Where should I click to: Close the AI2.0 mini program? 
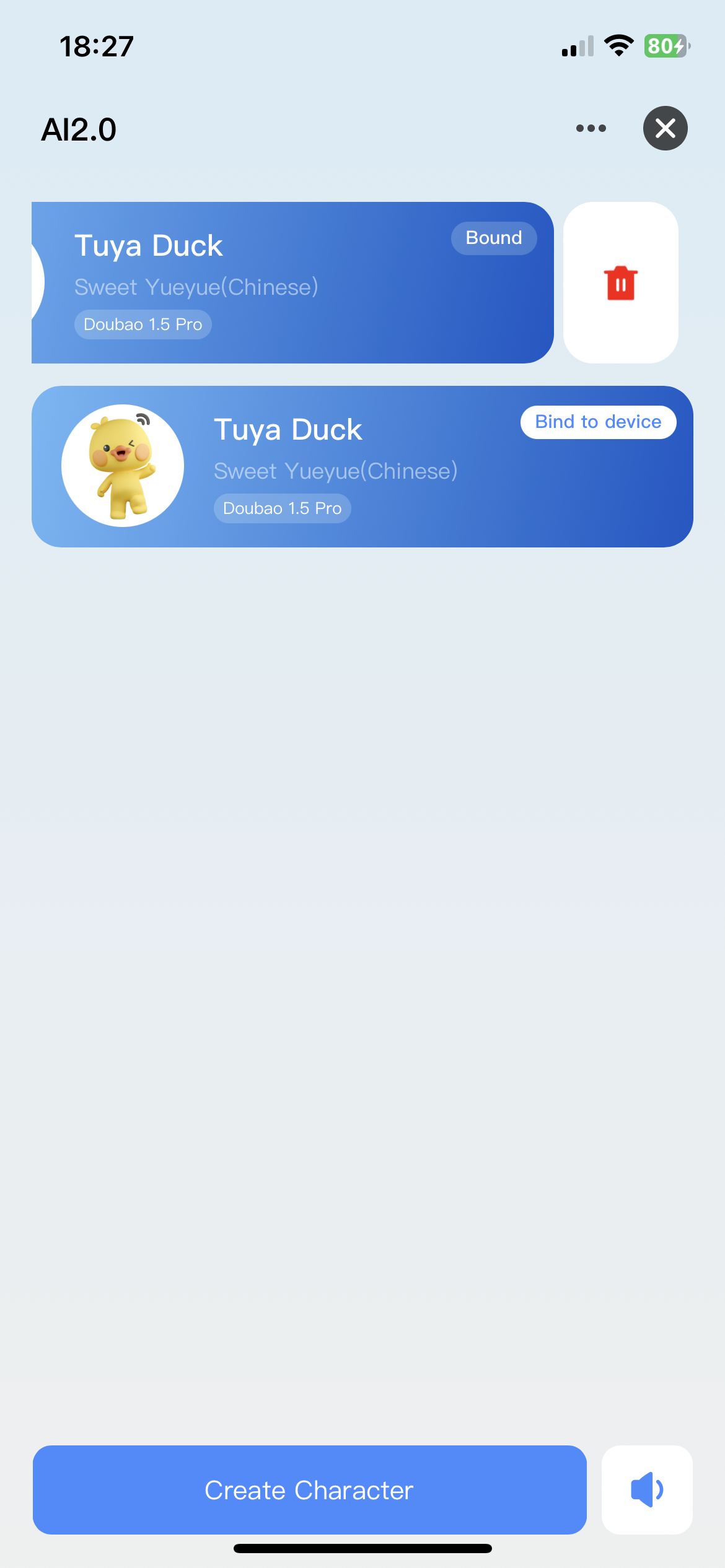point(665,128)
